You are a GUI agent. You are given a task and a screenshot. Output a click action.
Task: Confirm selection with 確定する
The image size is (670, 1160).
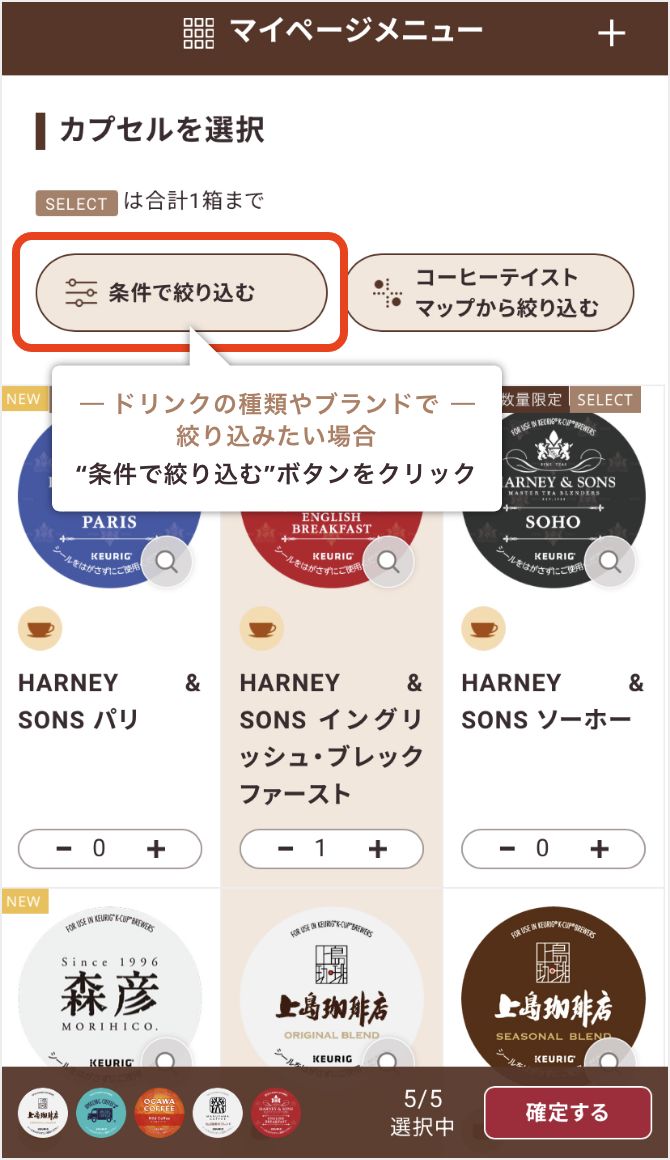[567, 1113]
